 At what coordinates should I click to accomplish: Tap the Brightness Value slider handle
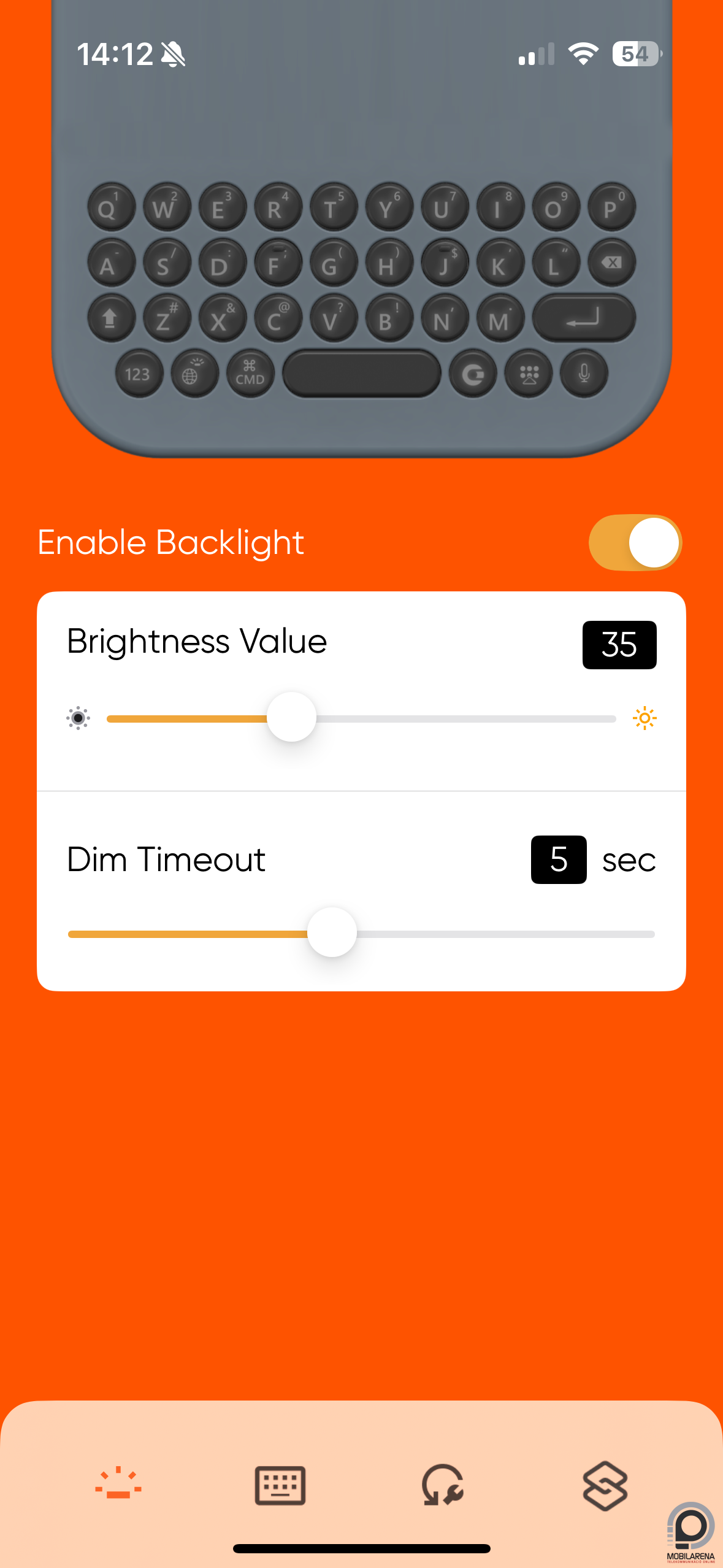291,717
